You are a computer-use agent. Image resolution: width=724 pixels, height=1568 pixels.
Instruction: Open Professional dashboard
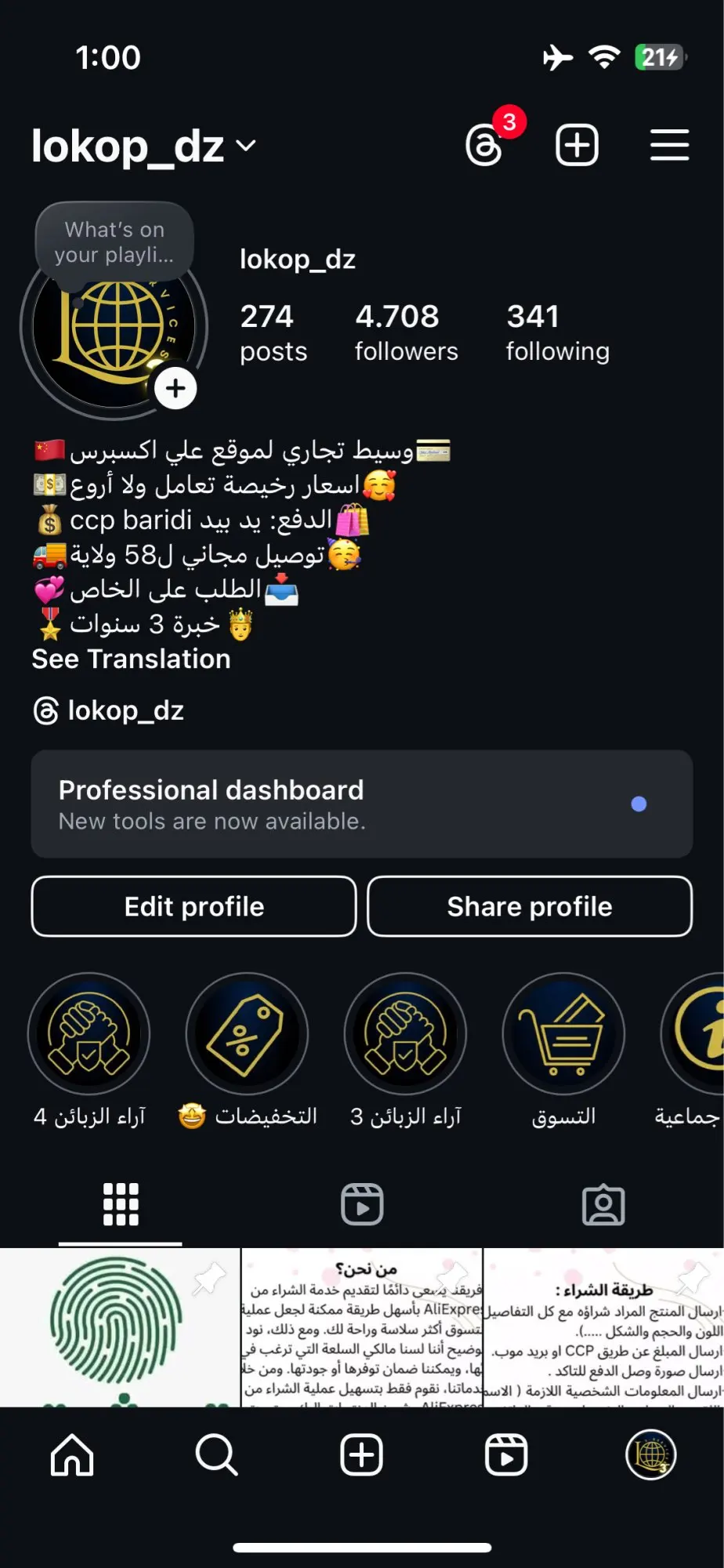[362, 804]
